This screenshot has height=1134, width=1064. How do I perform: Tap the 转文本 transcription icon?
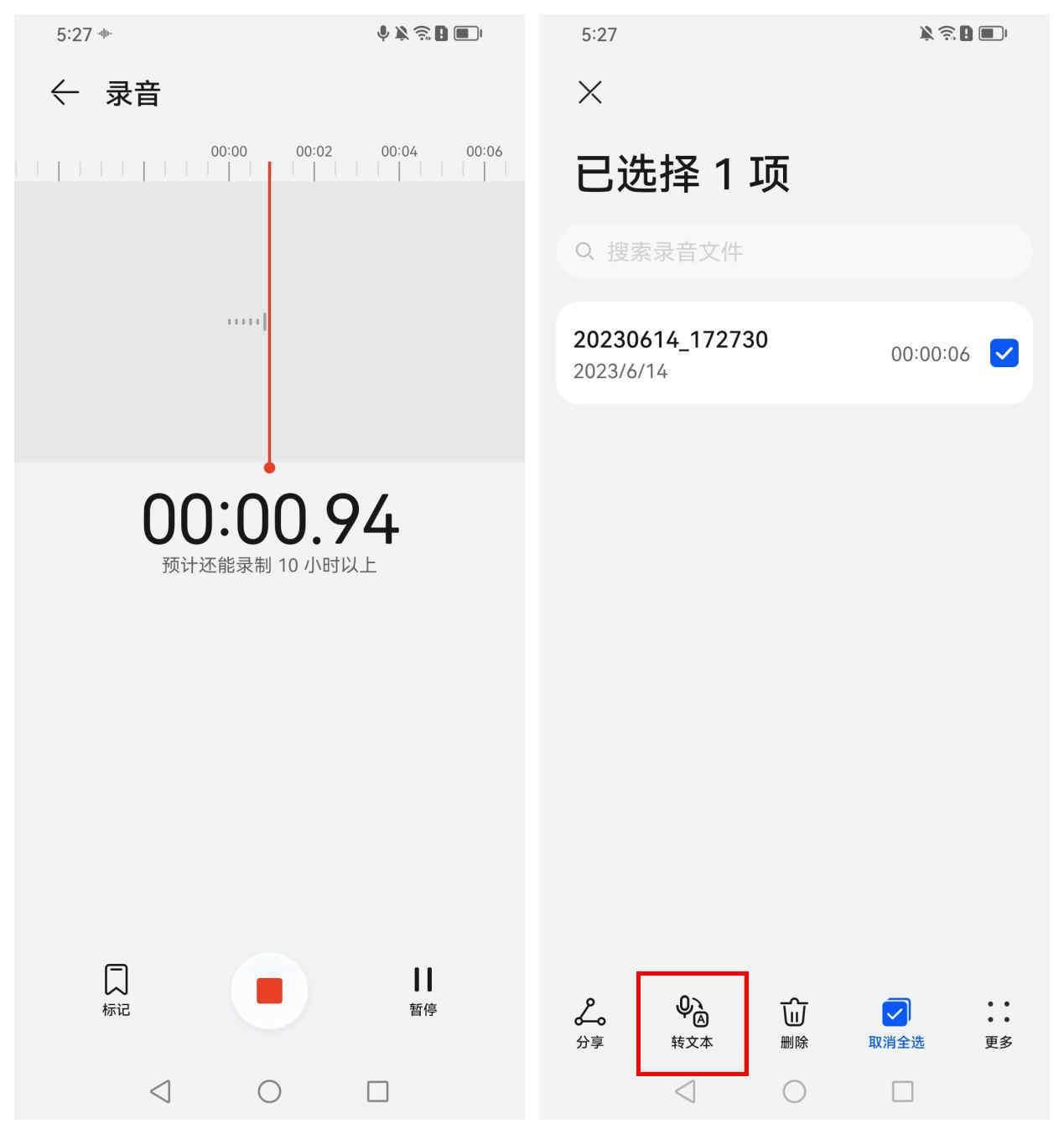pos(691,1014)
